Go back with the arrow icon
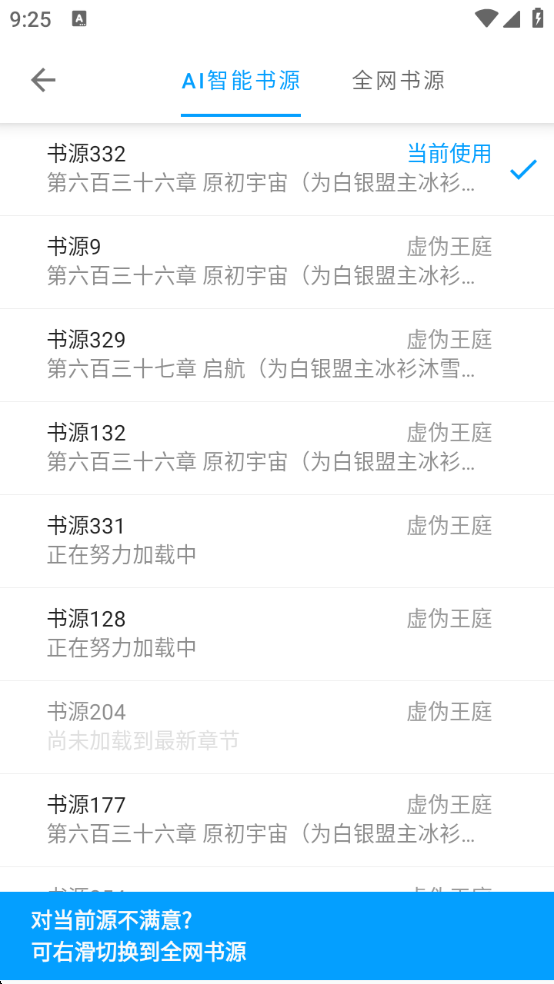The height and width of the screenshot is (984, 554). coord(43,80)
